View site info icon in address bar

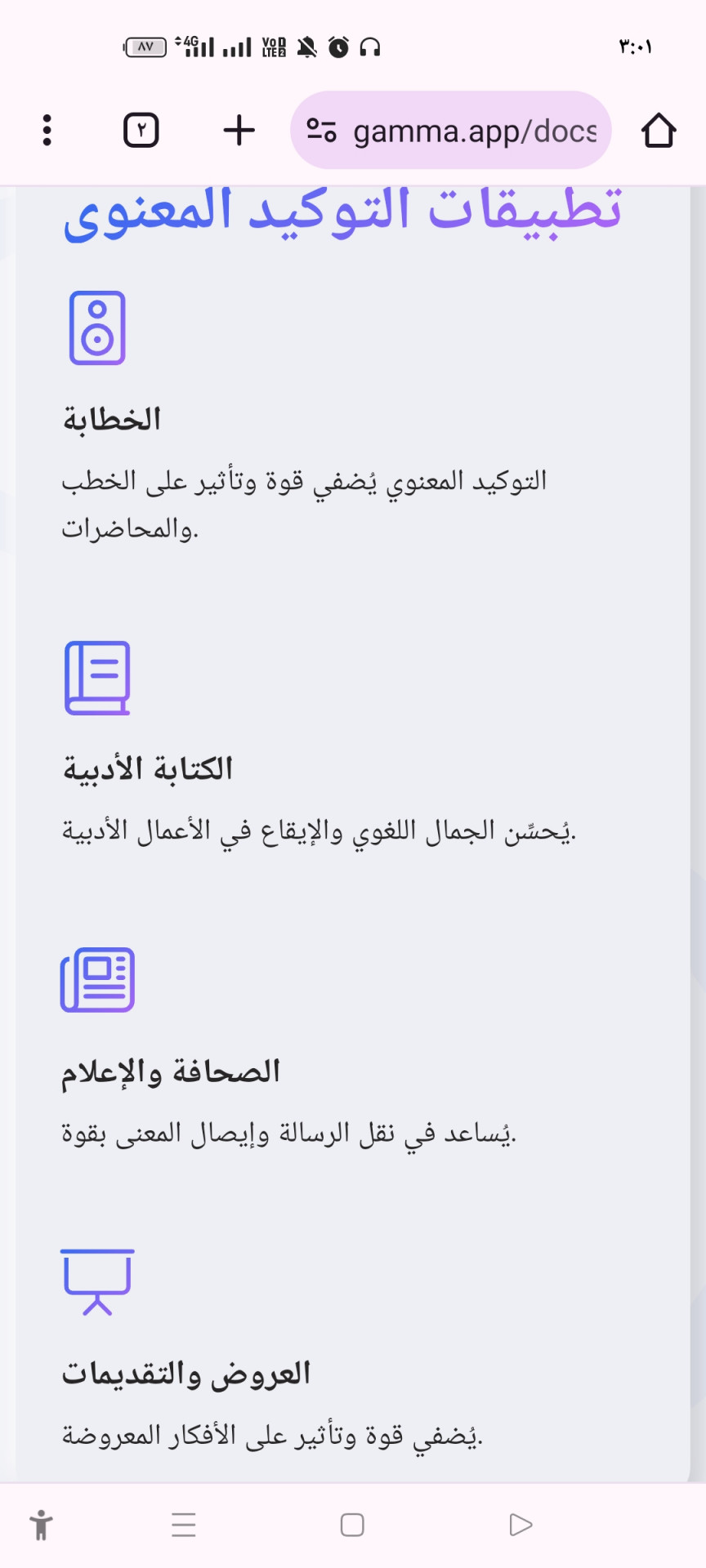tap(321, 131)
